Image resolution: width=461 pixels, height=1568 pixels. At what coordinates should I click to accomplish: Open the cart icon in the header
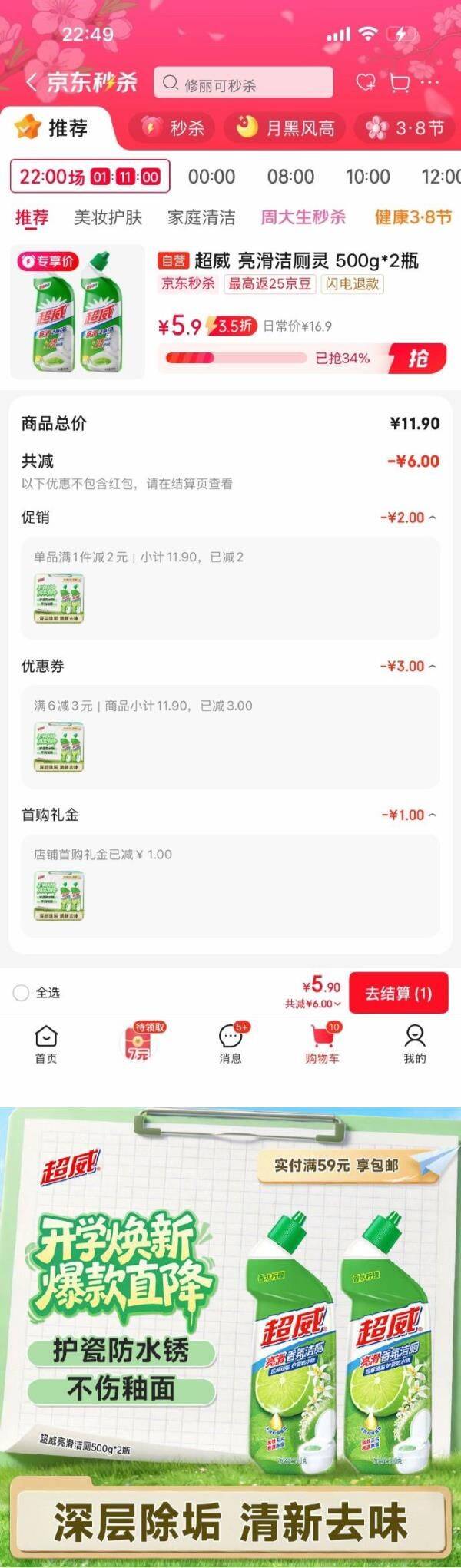pos(400,83)
